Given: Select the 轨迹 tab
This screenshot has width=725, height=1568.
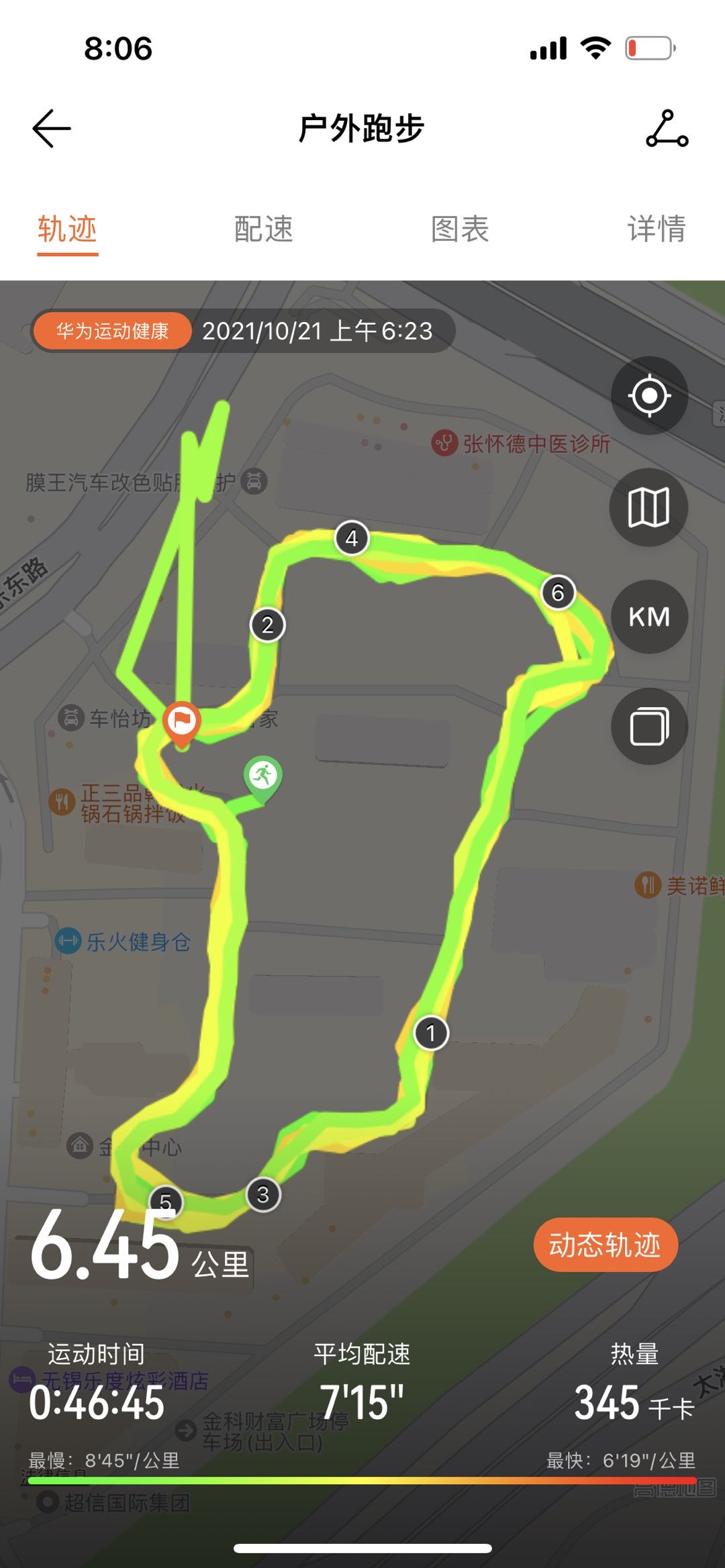Looking at the screenshot, I should coord(67,229).
